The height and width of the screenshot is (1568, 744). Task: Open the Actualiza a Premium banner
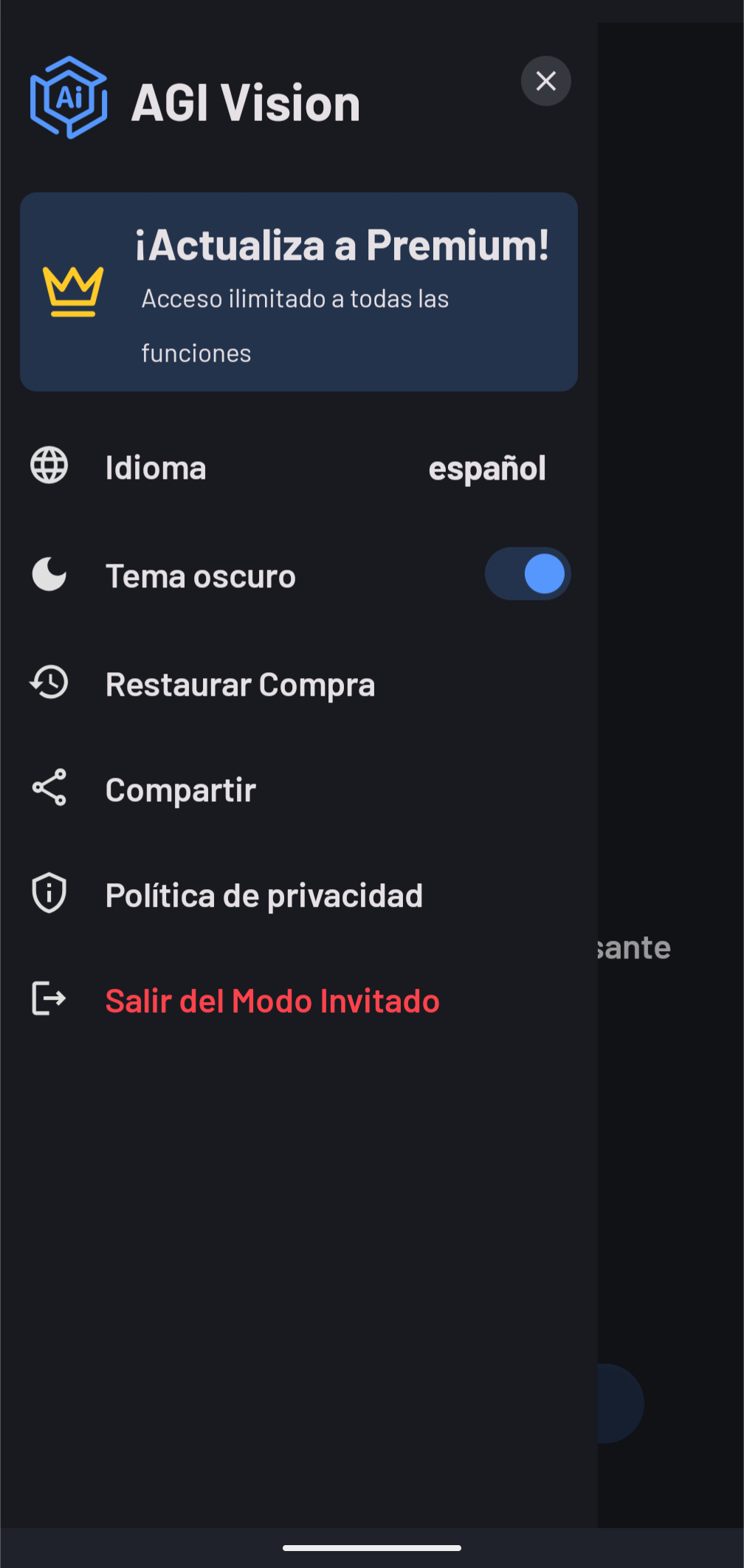tap(298, 292)
